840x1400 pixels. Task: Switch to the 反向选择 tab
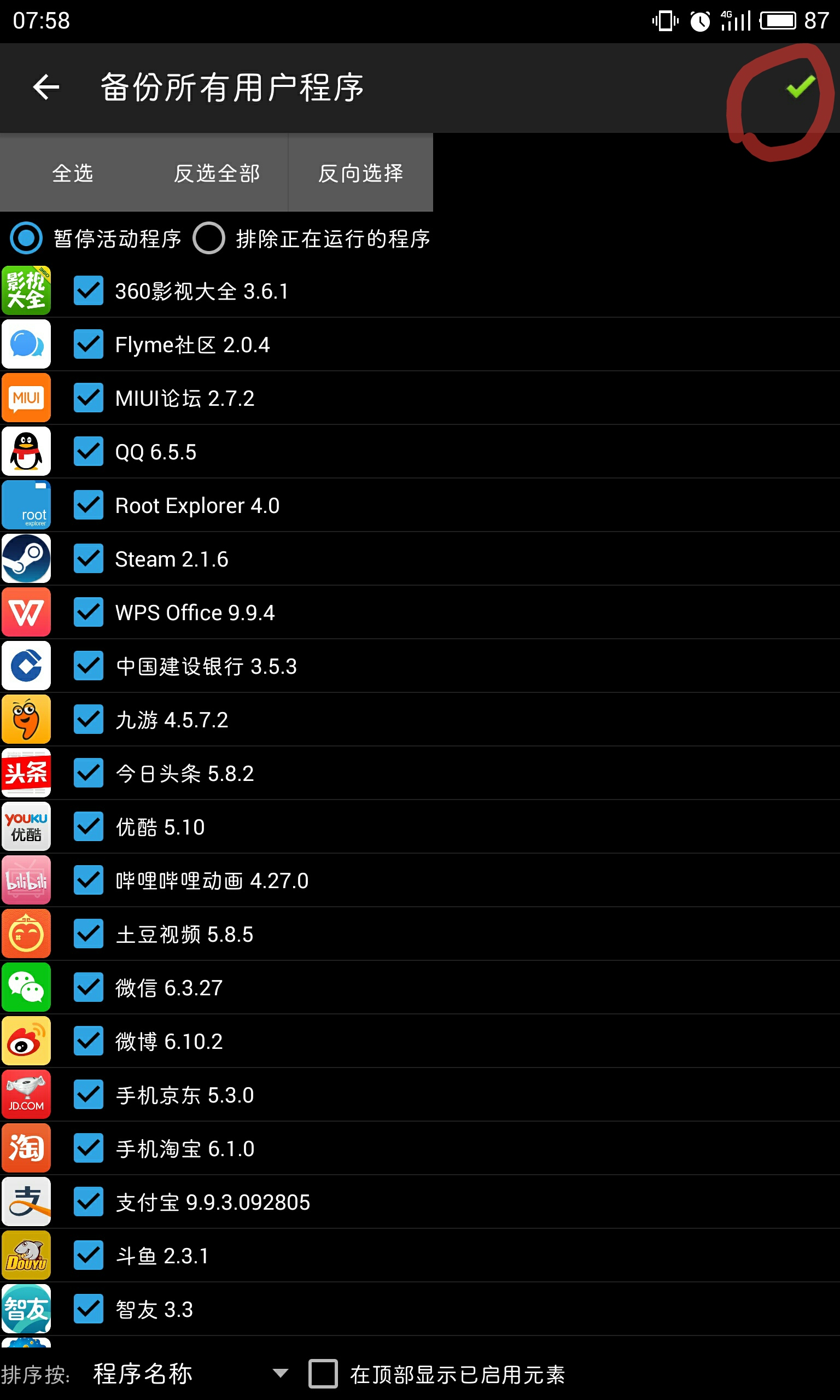click(360, 173)
